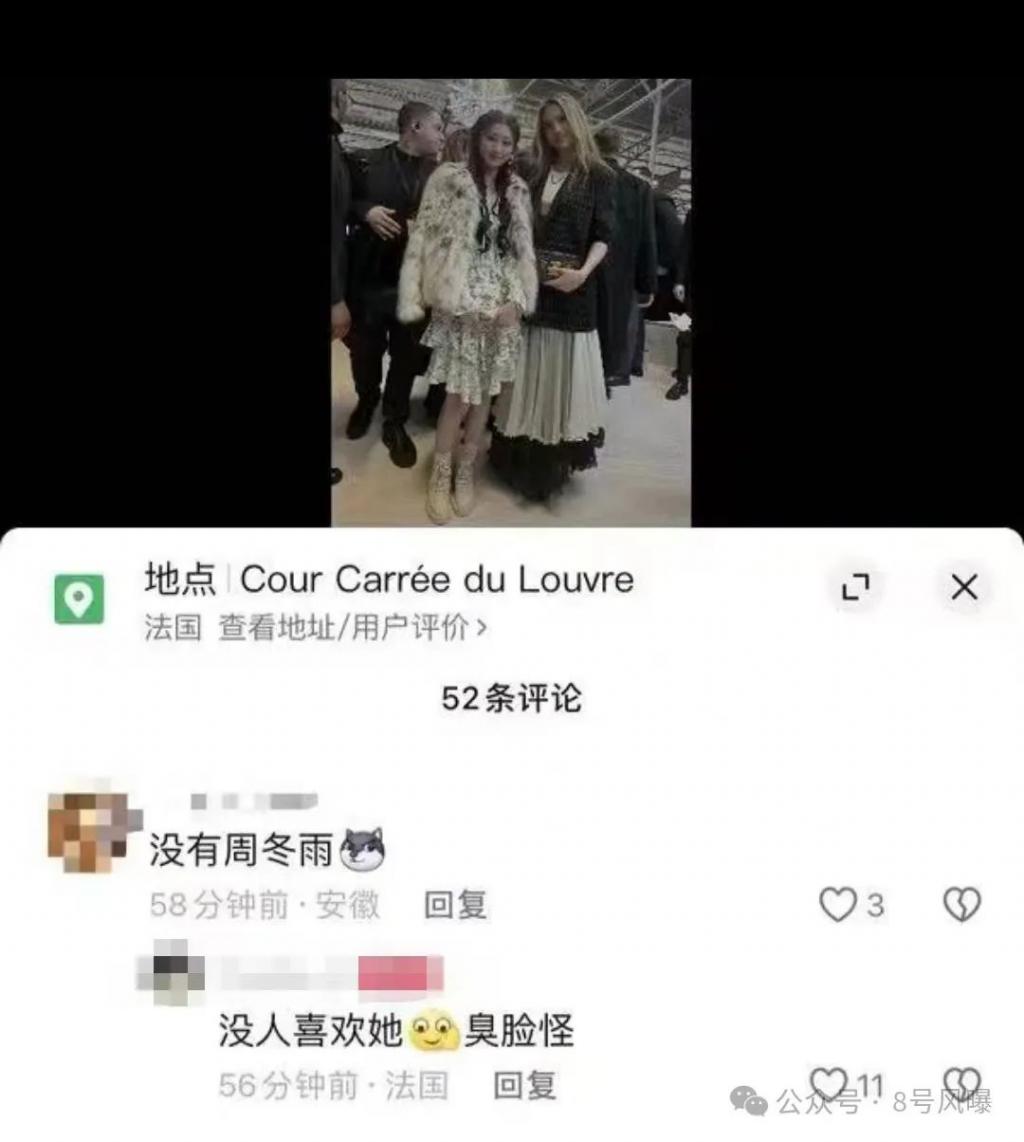Reply to the 没有周冬雨 comment
The height and width of the screenshot is (1142, 1024).
[x=455, y=905]
